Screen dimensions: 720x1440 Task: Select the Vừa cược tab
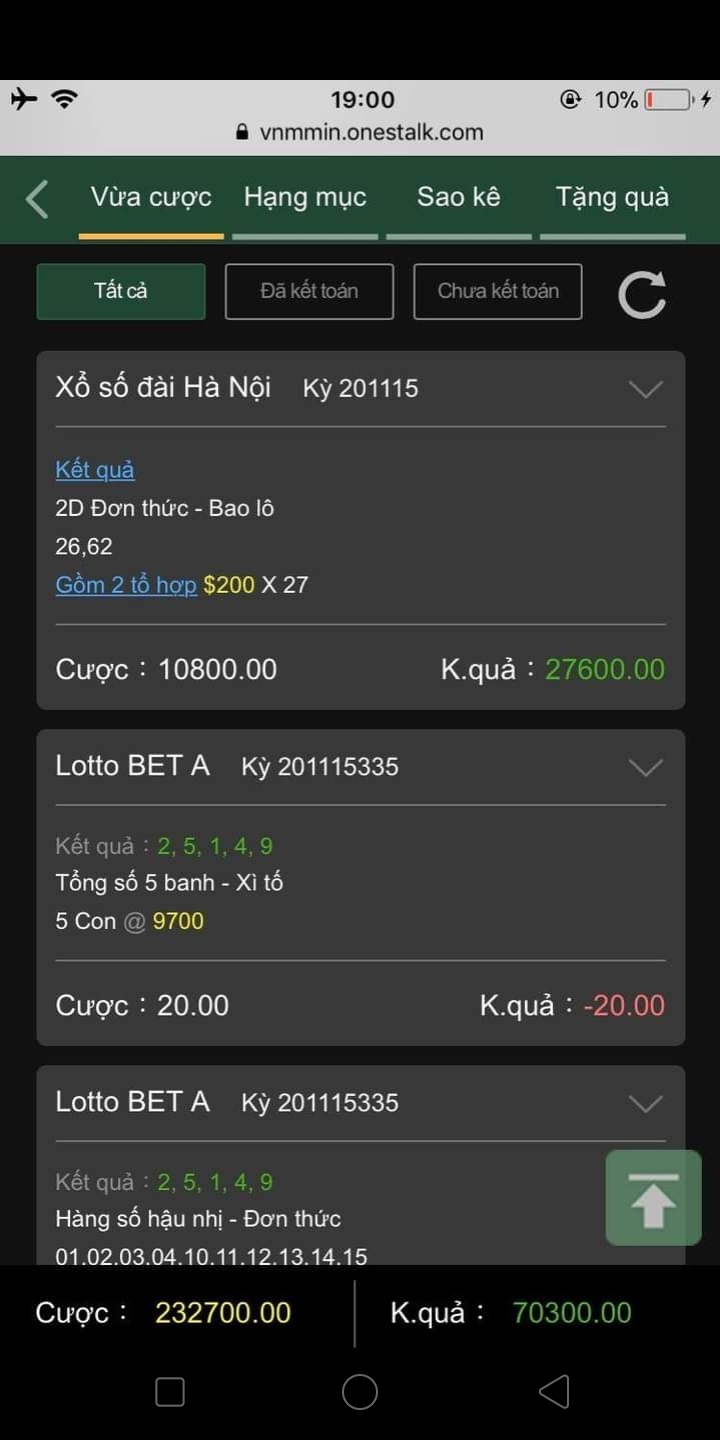click(x=151, y=197)
